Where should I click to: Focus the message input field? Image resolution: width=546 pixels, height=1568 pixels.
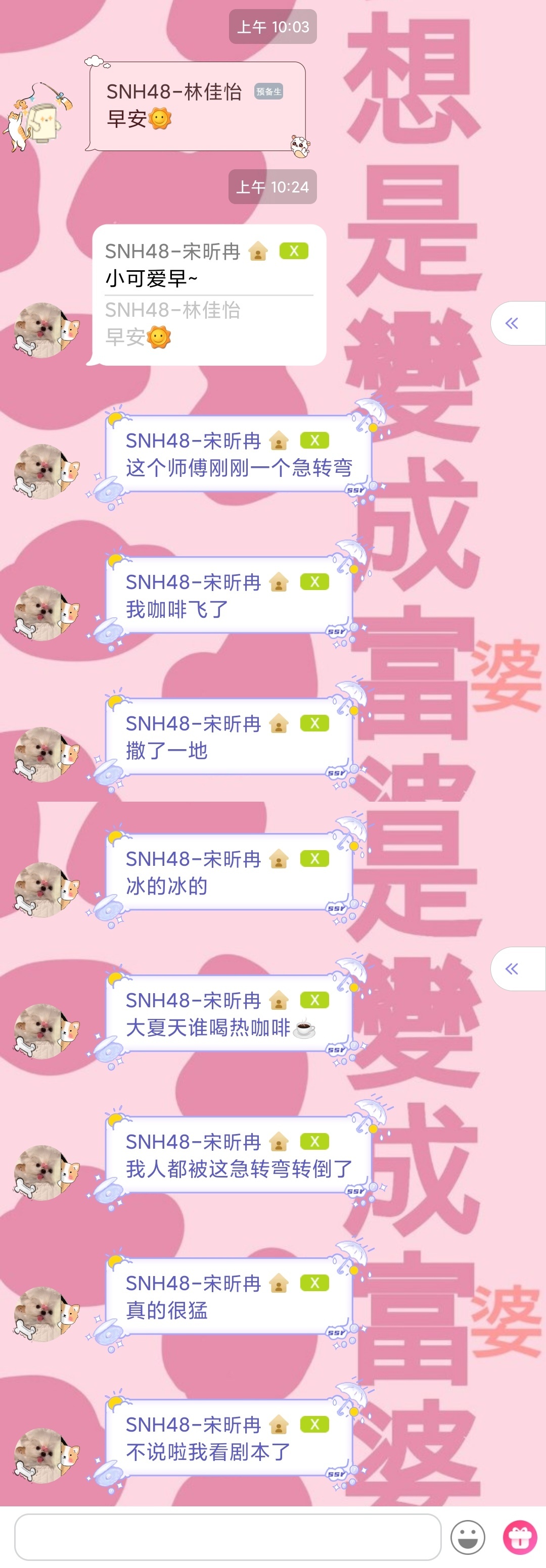coord(227,1537)
